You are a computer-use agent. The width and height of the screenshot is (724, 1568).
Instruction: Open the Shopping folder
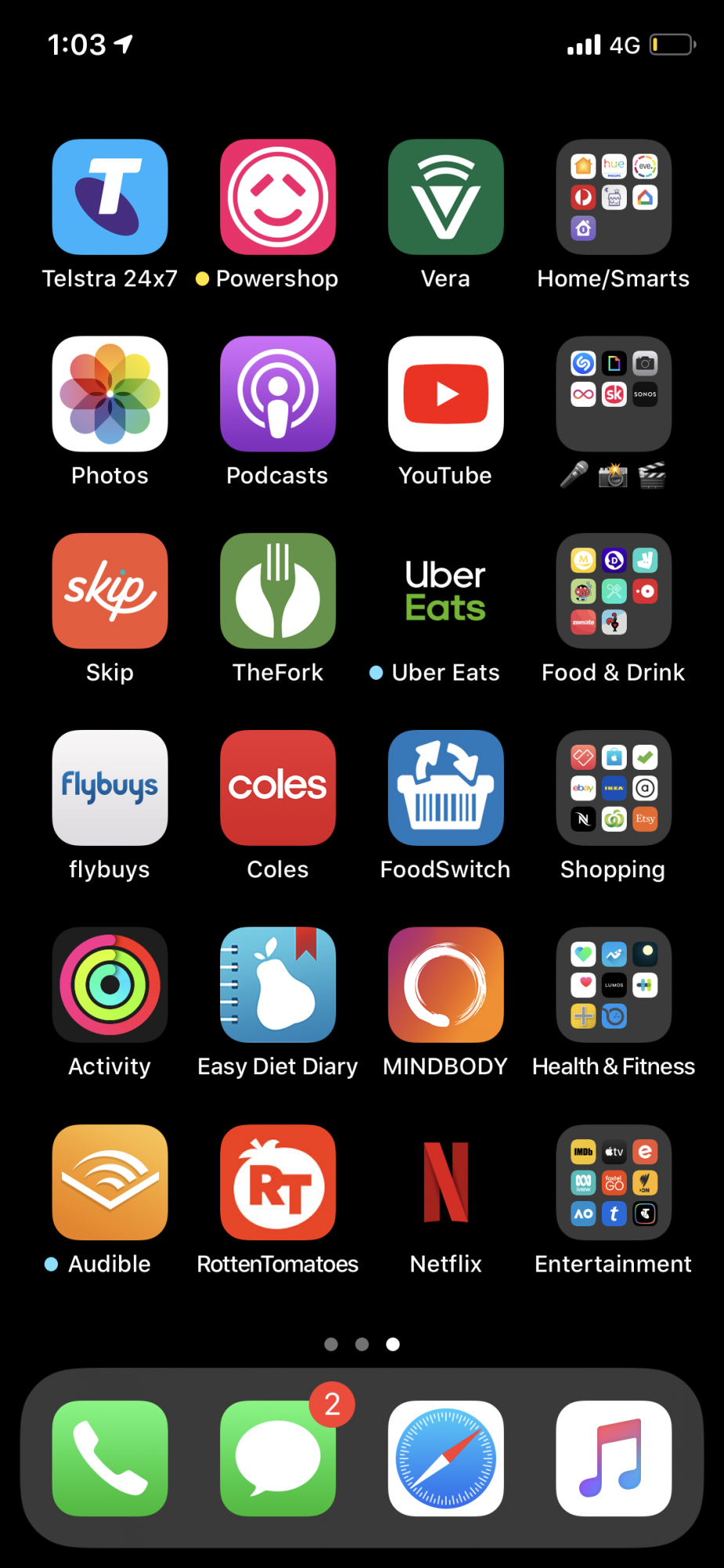(613, 787)
